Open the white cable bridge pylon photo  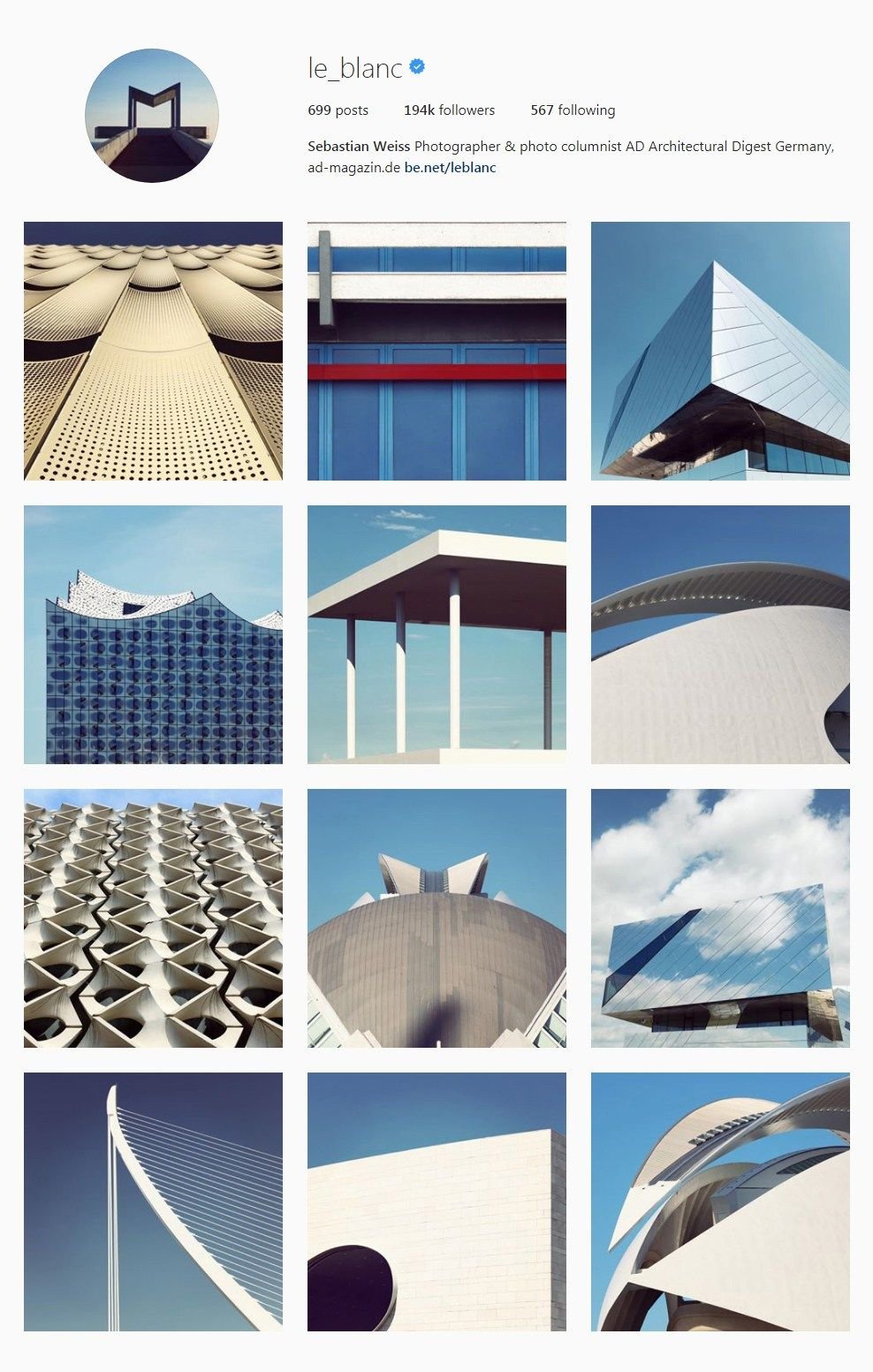(x=153, y=1201)
